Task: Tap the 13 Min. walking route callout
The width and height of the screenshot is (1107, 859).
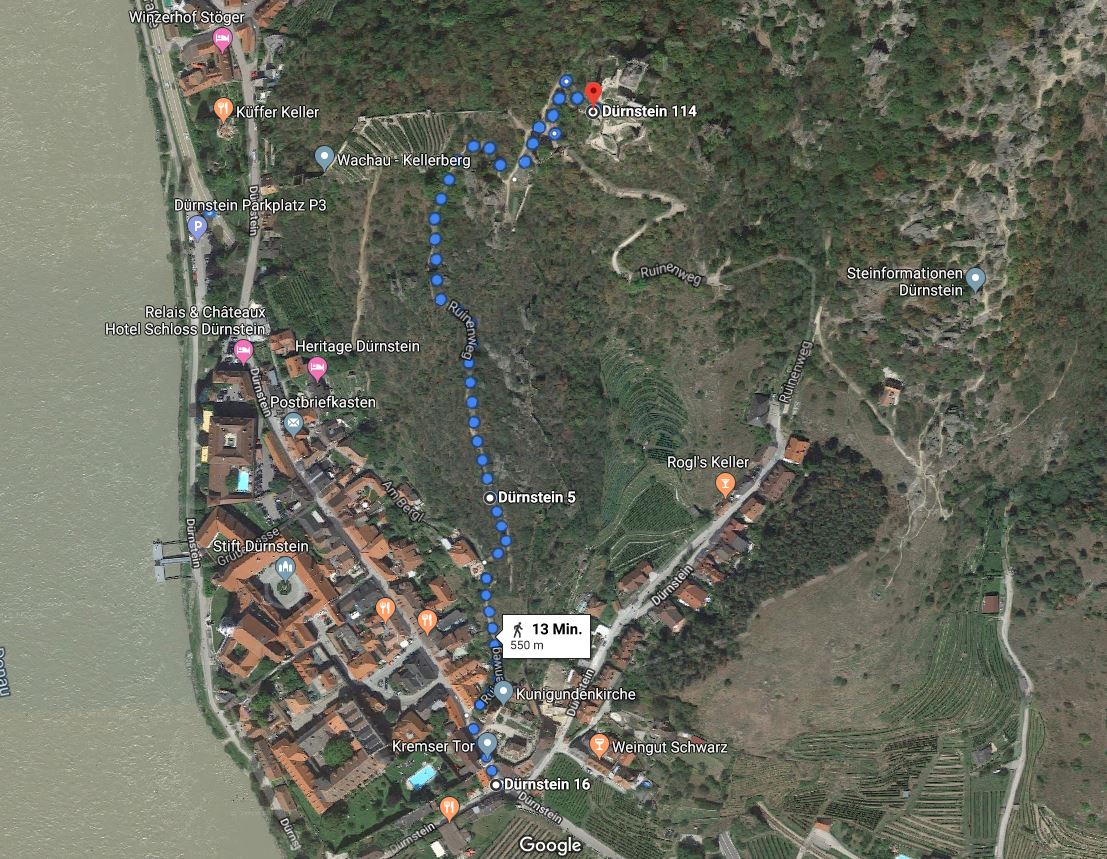Action: coord(544,636)
